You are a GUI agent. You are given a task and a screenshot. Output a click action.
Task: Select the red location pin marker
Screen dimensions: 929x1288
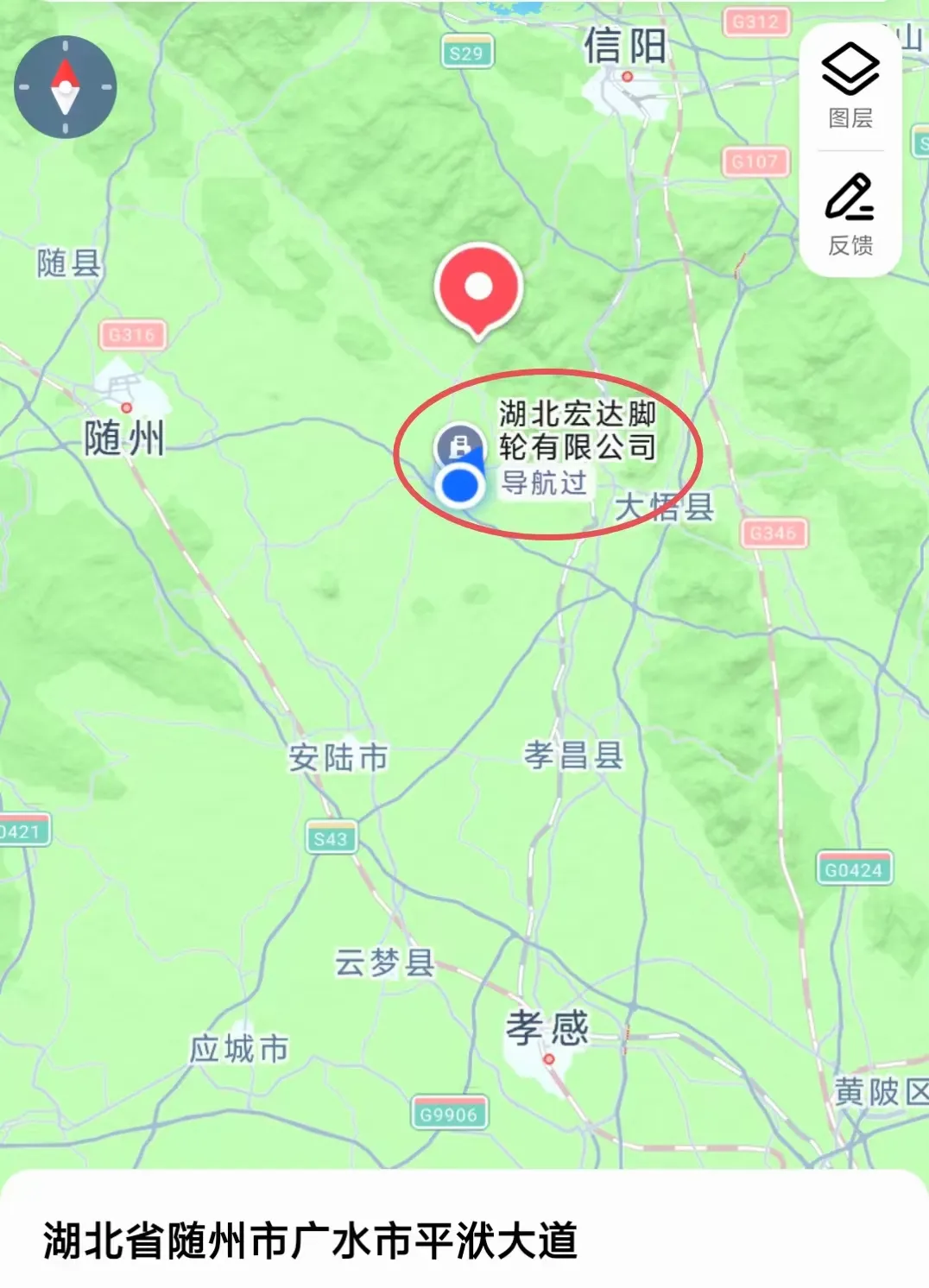[478, 288]
